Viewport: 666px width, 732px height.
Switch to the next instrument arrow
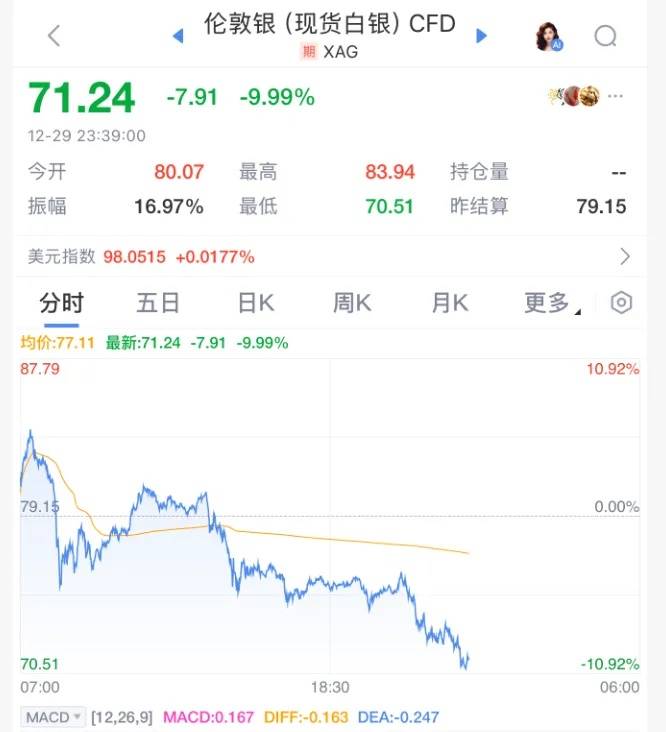(481, 36)
